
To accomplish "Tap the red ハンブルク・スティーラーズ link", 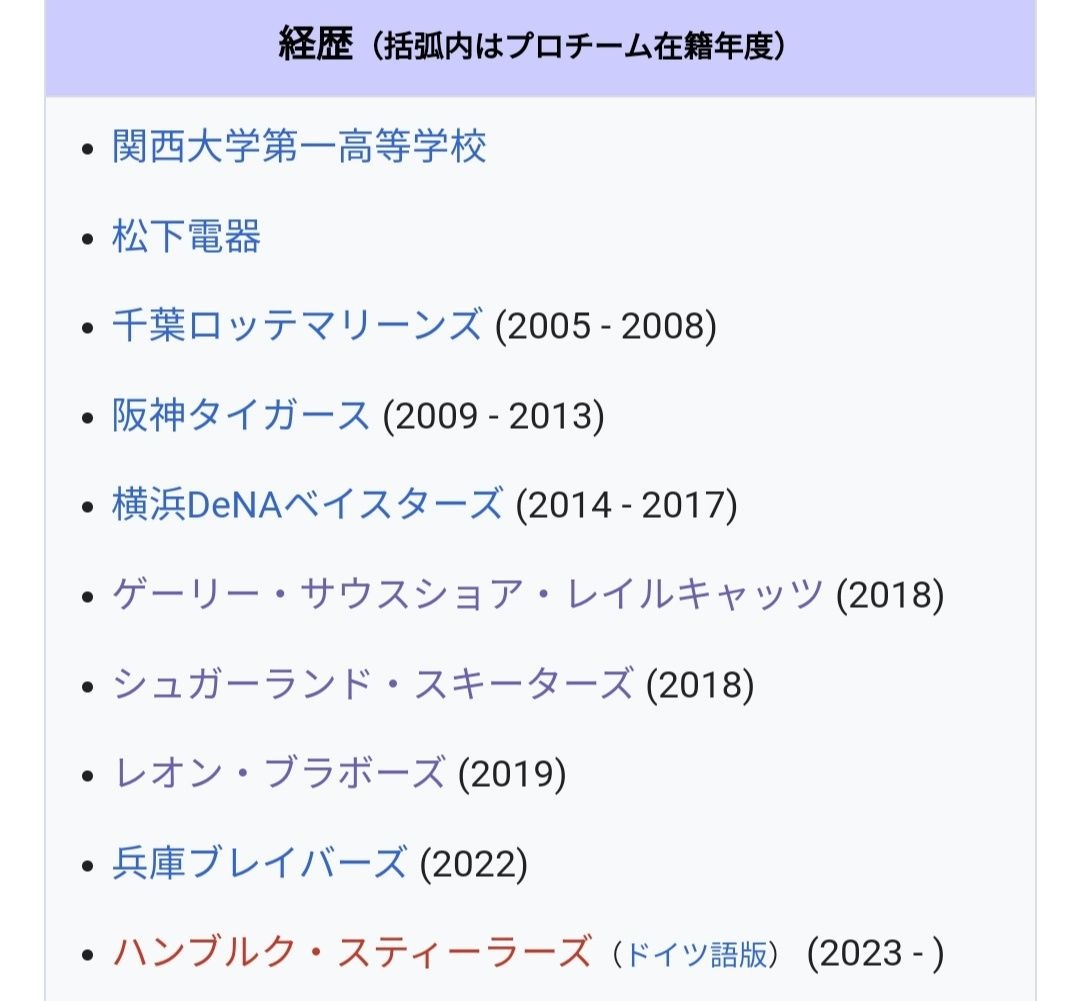I will tap(352, 953).
